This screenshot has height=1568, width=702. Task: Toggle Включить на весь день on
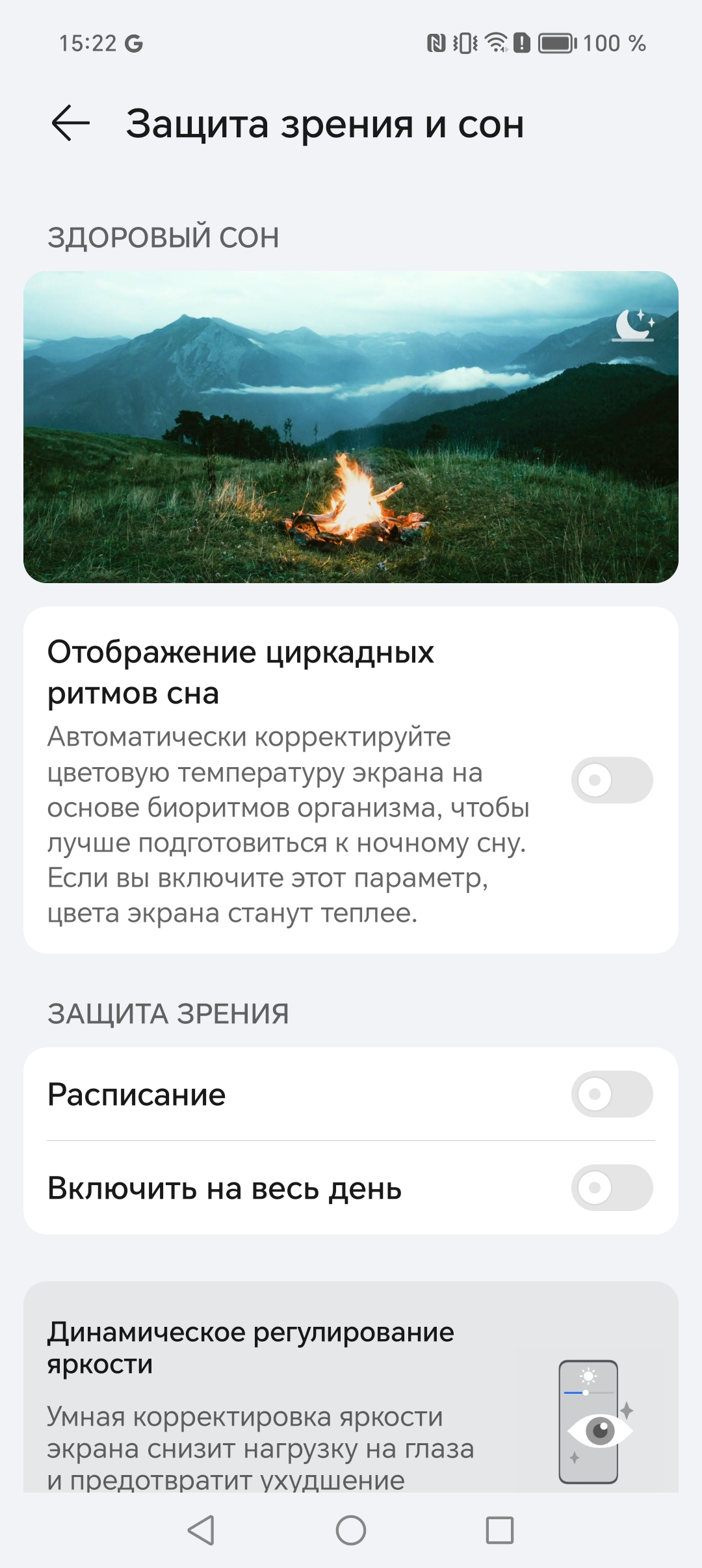612,1188
